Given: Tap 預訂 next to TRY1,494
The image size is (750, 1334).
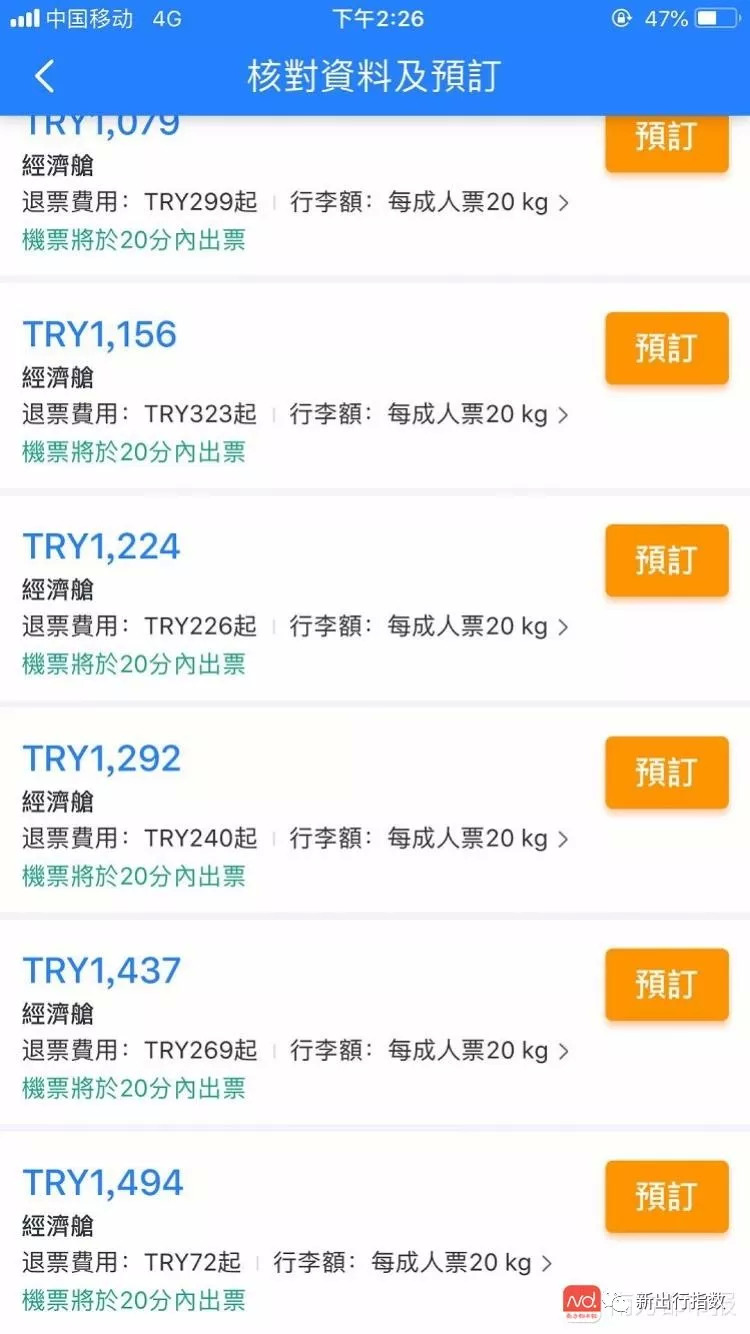Looking at the screenshot, I should [x=666, y=1196].
